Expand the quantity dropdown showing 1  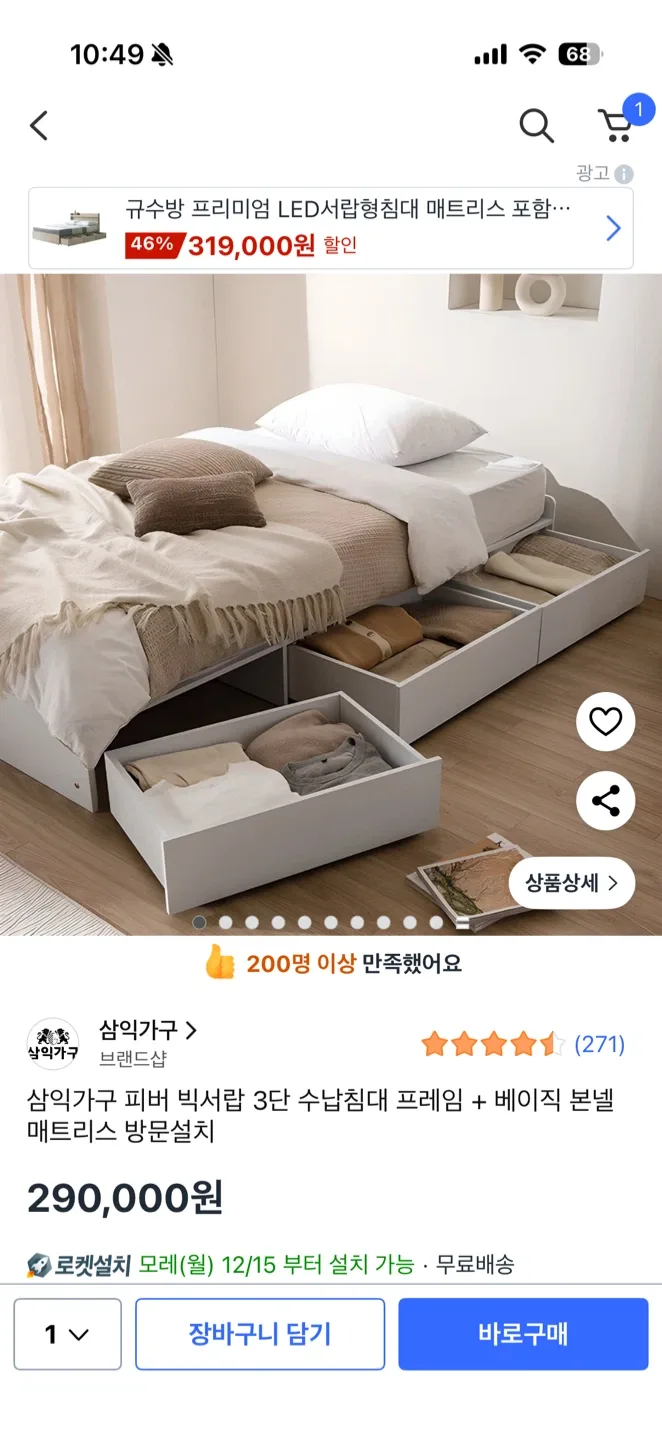coord(67,1334)
